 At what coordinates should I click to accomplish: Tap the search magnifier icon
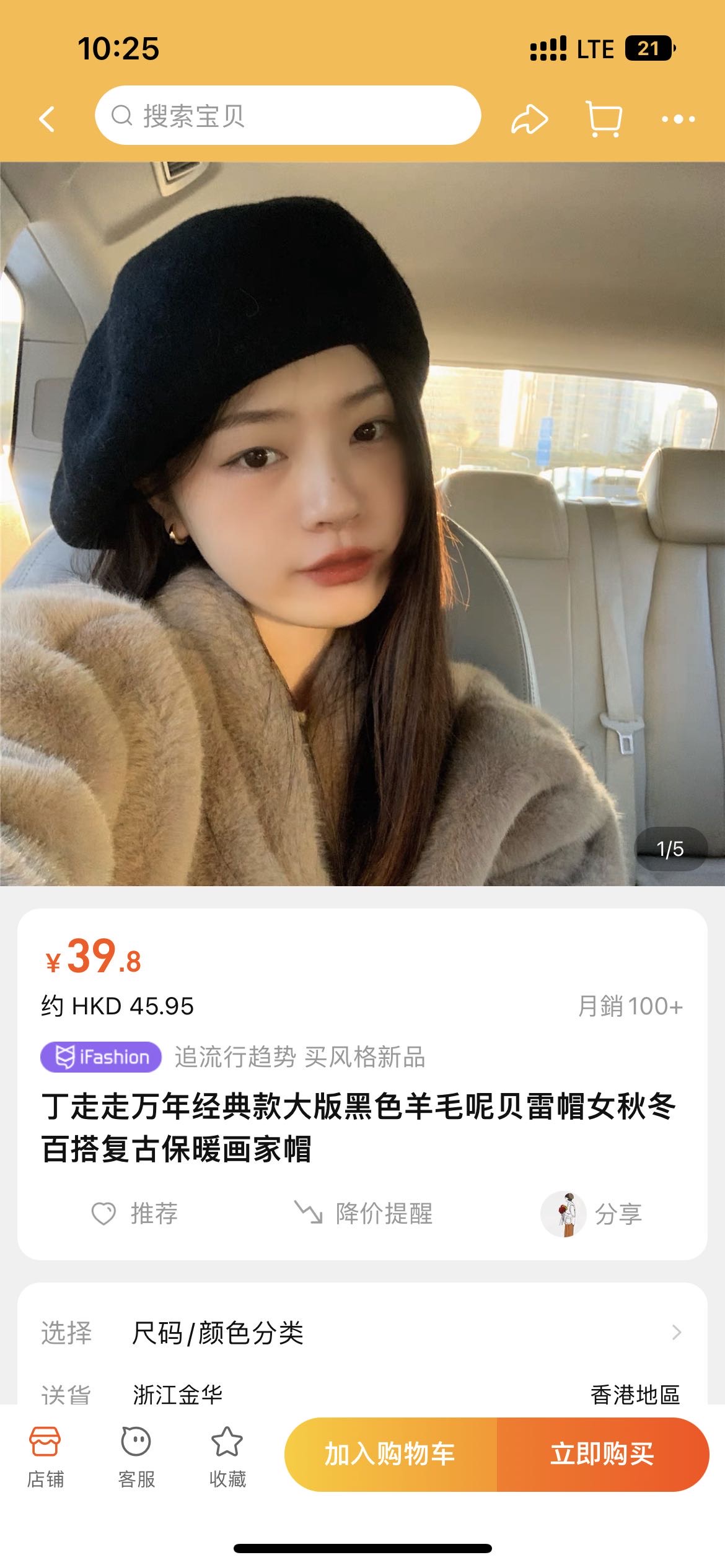click(x=122, y=118)
